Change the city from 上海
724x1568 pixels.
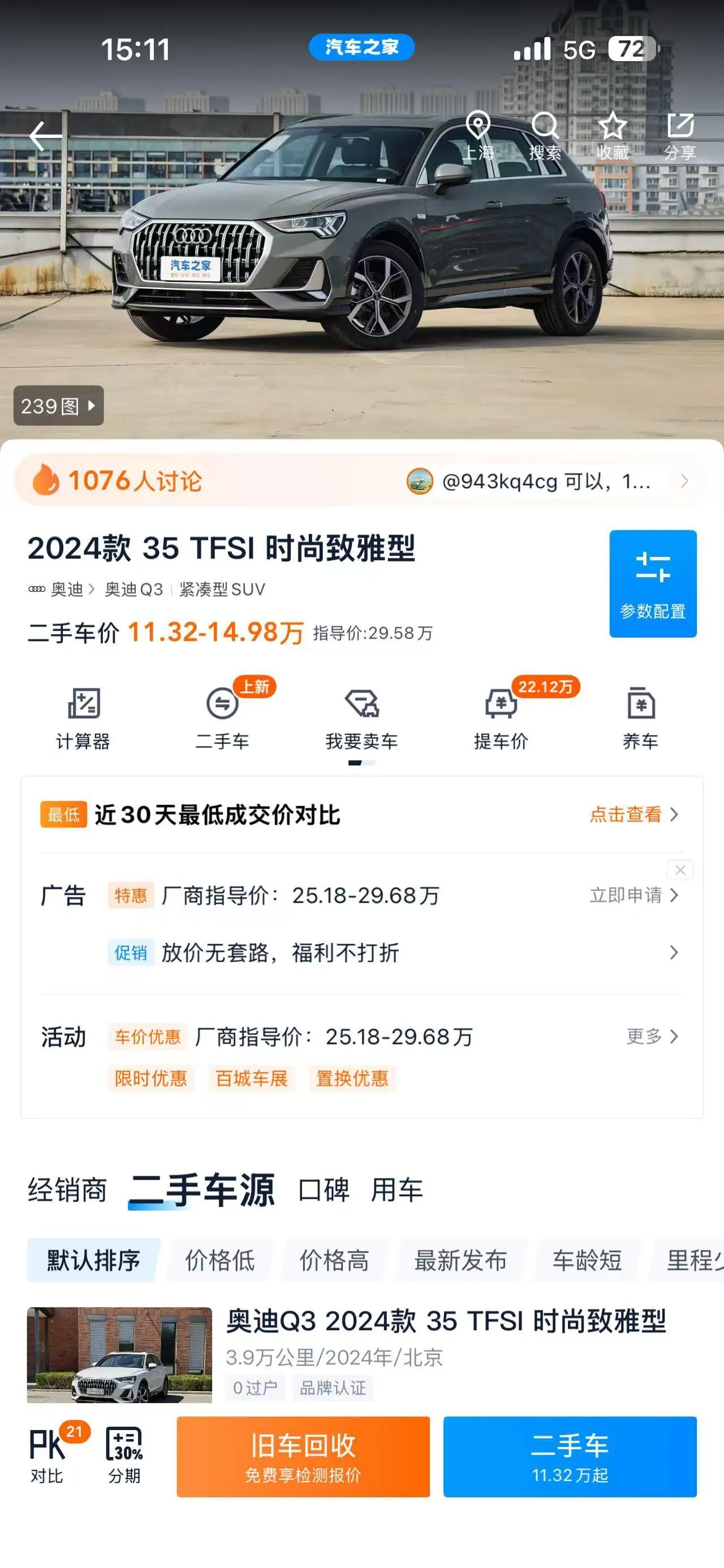point(478,136)
